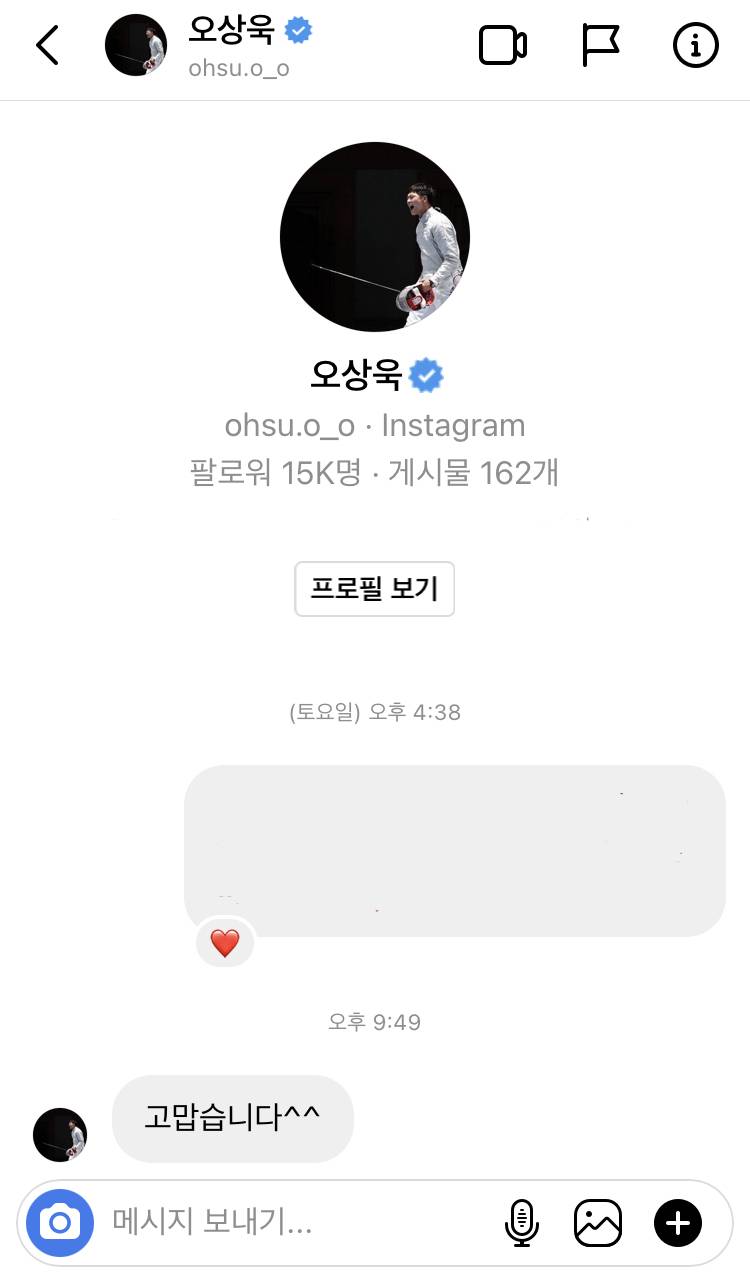Tap the small avatar beside 고맙습니다 message
The width and height of the screenshot is (750, 1283).
tap(59, 1135)
